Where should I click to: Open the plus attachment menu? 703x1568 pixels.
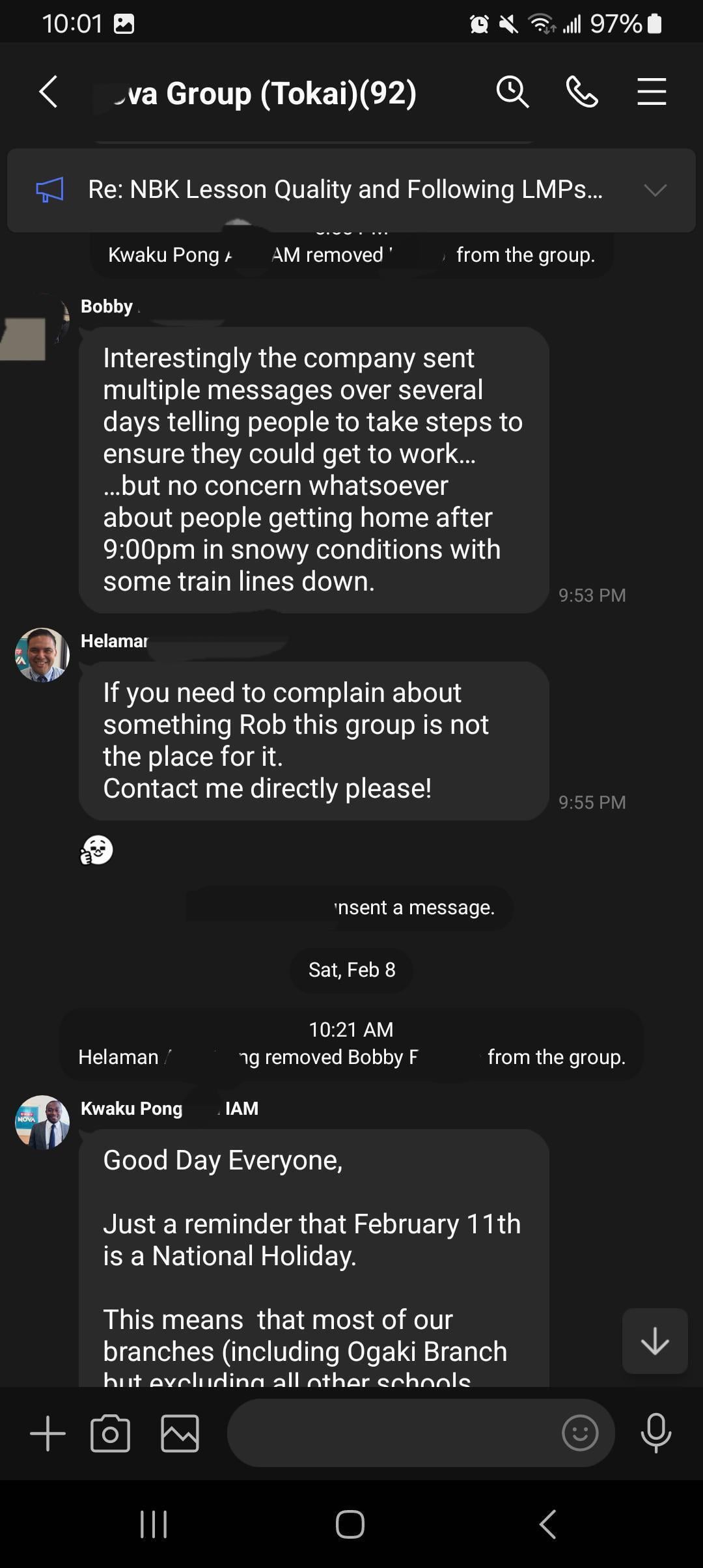point(48,1433)
